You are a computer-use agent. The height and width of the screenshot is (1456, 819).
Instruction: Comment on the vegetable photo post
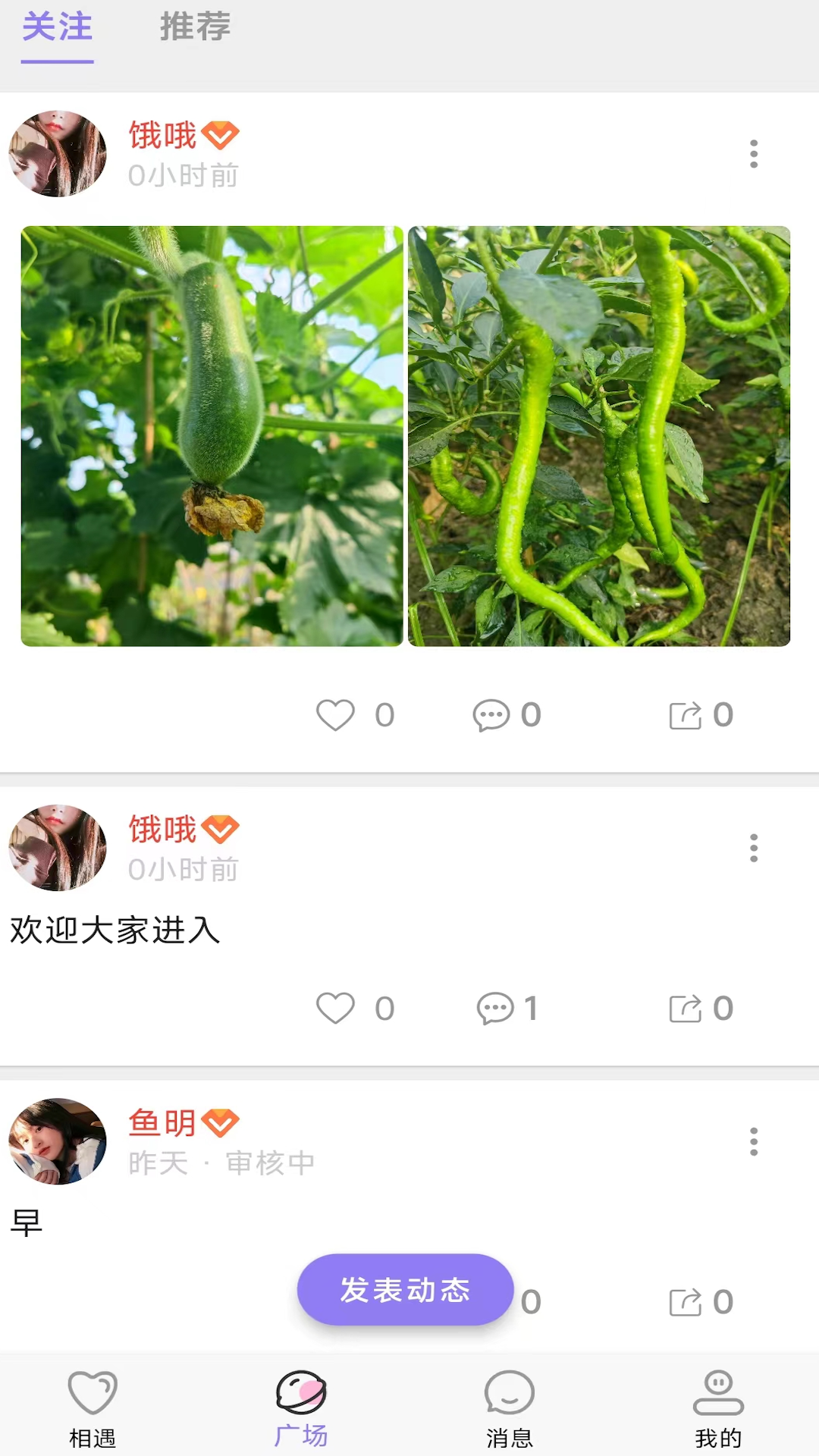[491, 714]
